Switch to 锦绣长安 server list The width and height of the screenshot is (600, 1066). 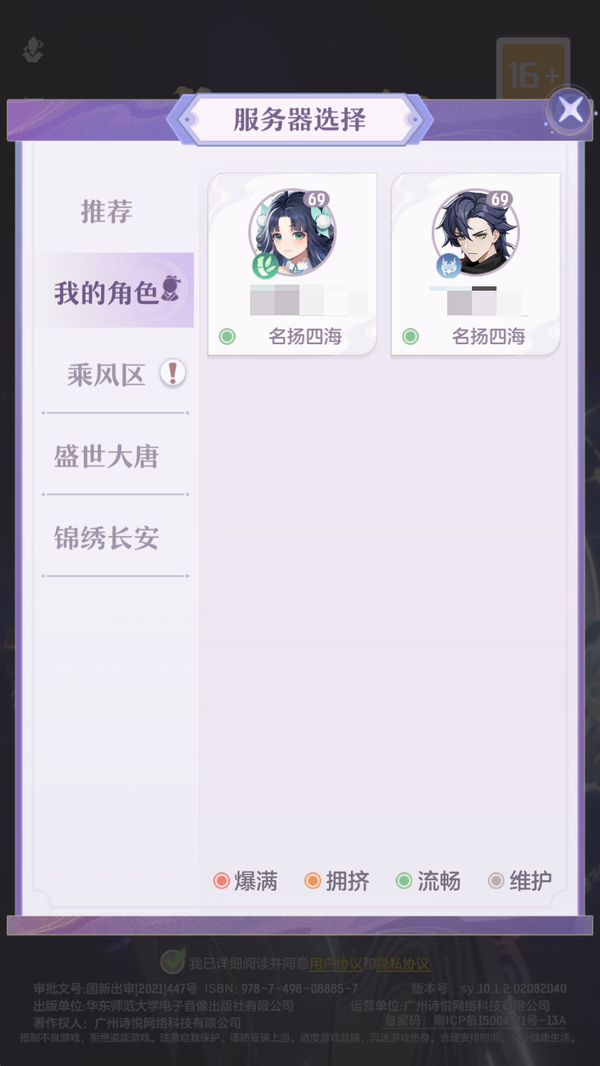(107, 539)
